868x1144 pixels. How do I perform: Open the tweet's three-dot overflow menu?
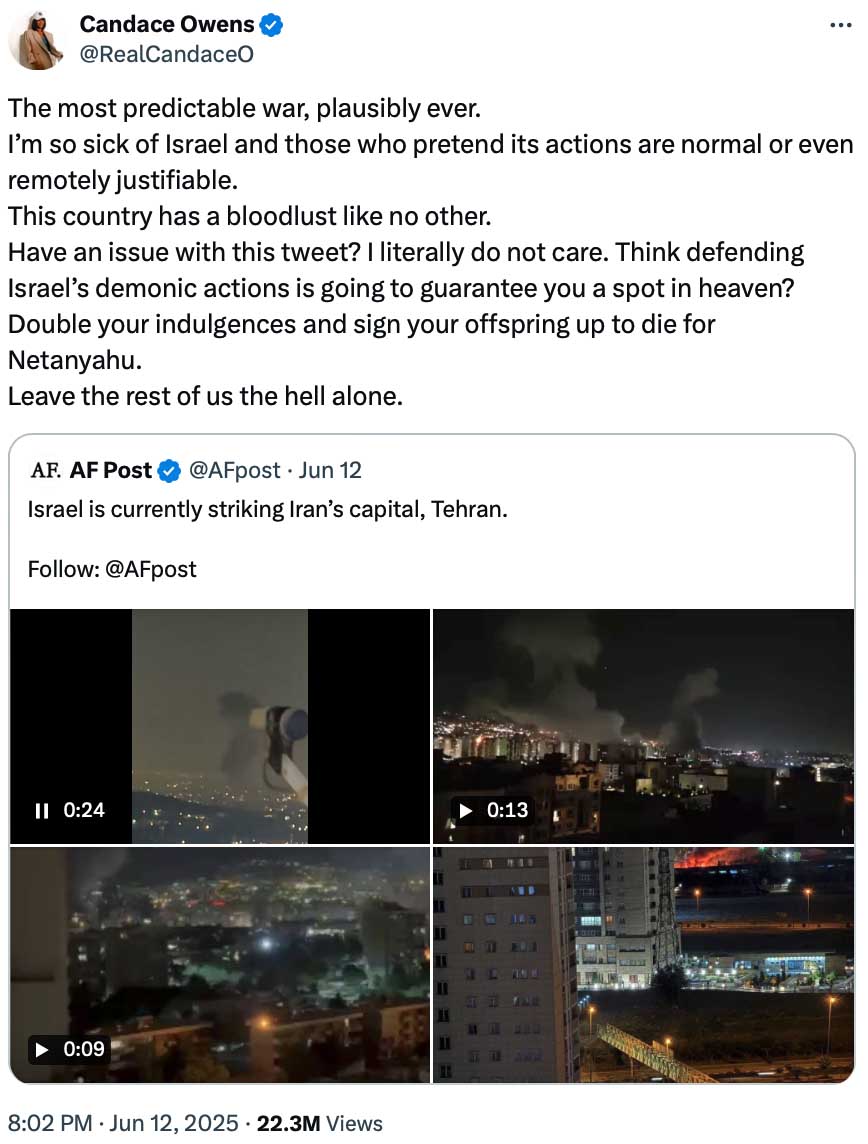(841, 26)
